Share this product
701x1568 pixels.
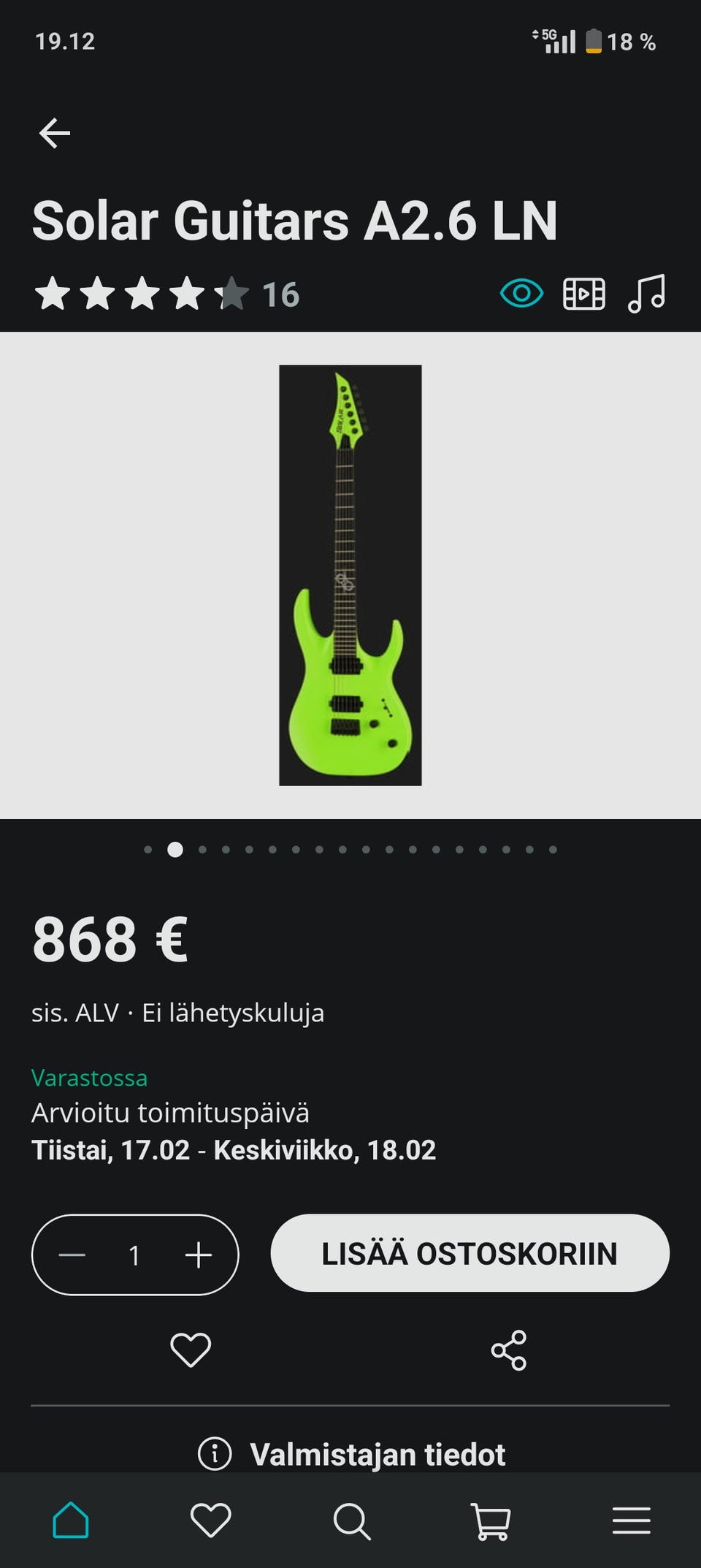tap(509, 1350)
